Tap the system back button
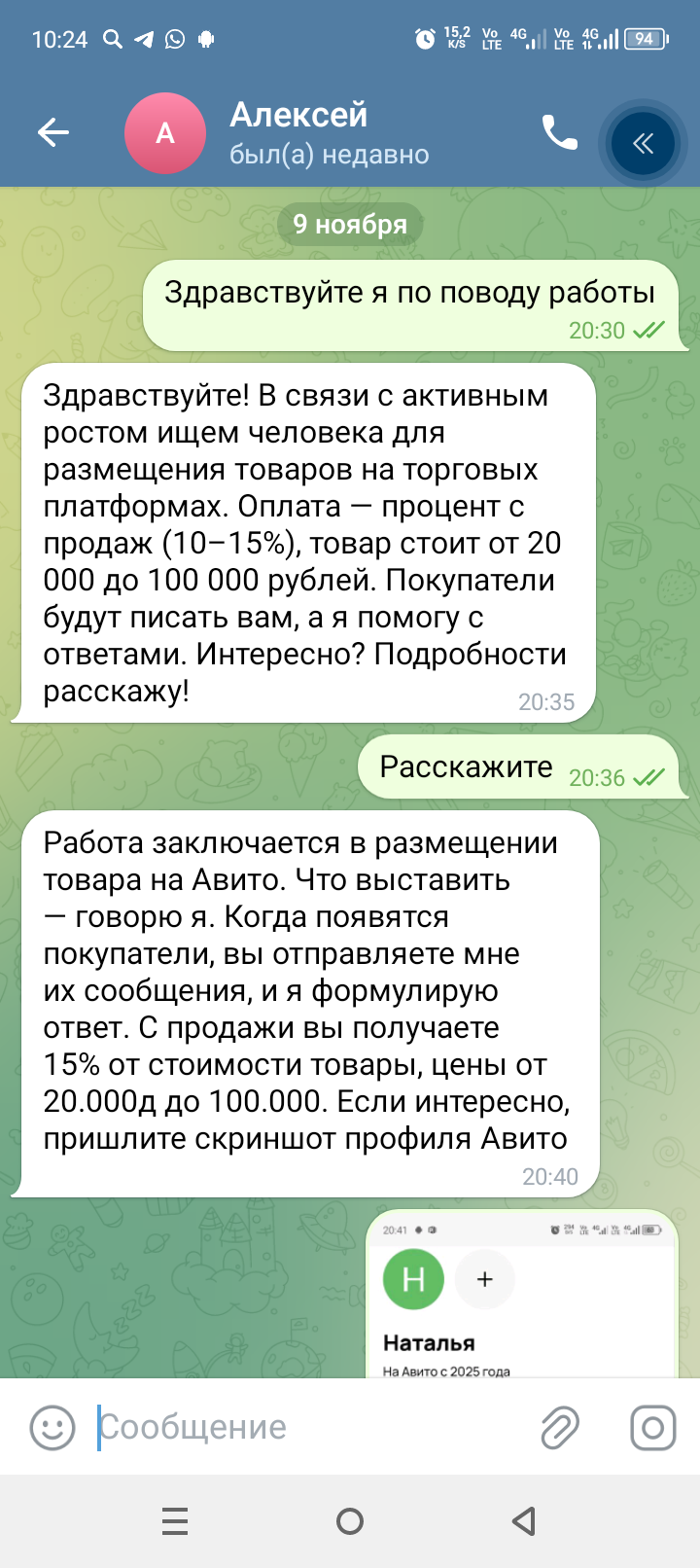Viewport: 700px width, 1568px height. click(524, 1520)
